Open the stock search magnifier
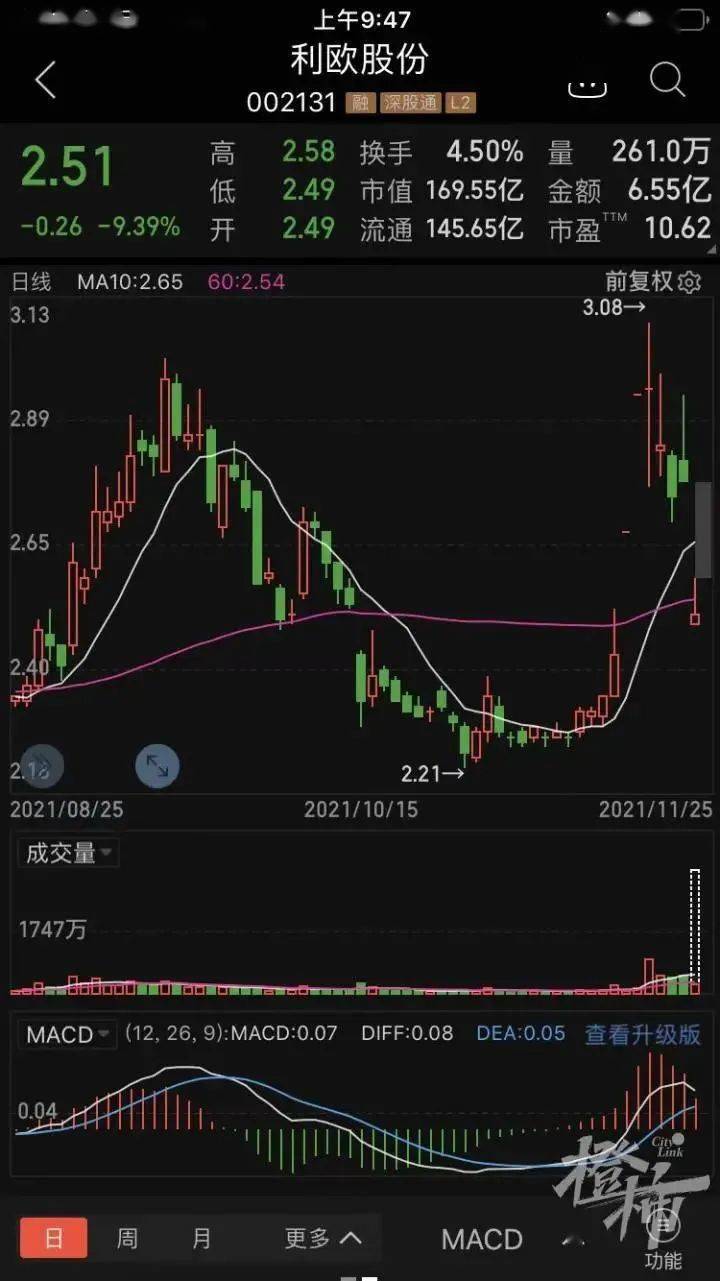The height and width of the screenshot is (1281, 720). pyautogui.click(x=667, y=80)
